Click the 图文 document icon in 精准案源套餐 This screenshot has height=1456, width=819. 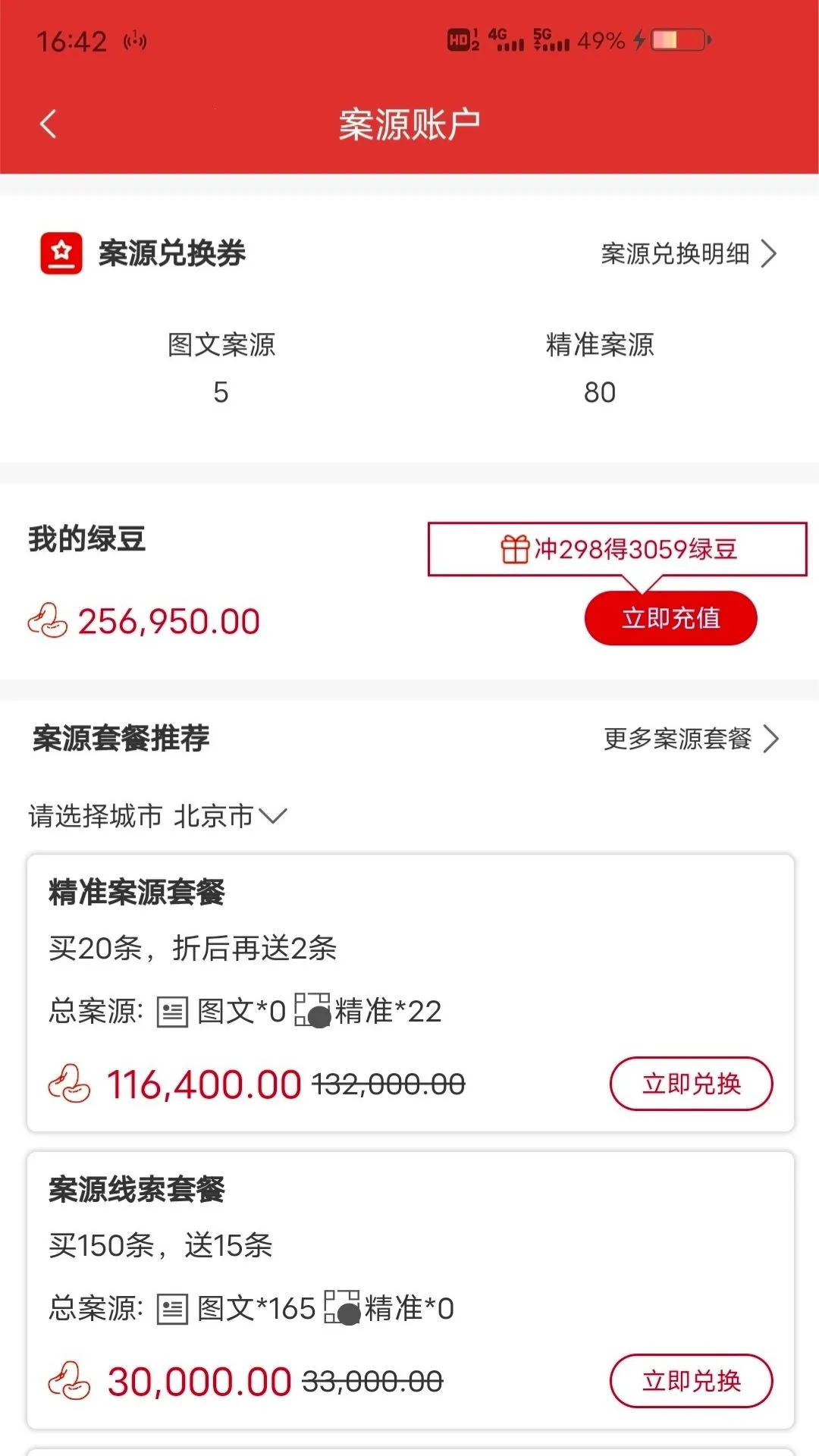click(x=173, y=1010)
